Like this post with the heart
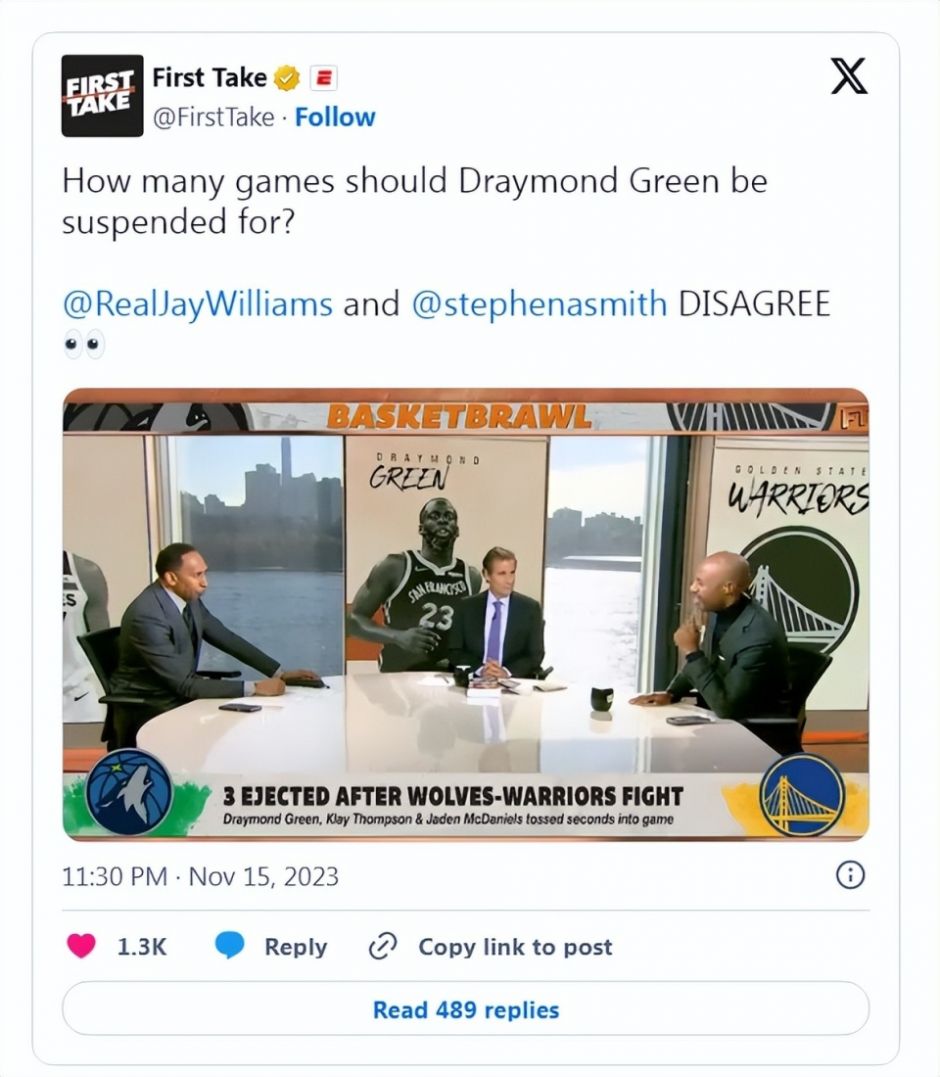The image size is (940, 1077). 82,946
